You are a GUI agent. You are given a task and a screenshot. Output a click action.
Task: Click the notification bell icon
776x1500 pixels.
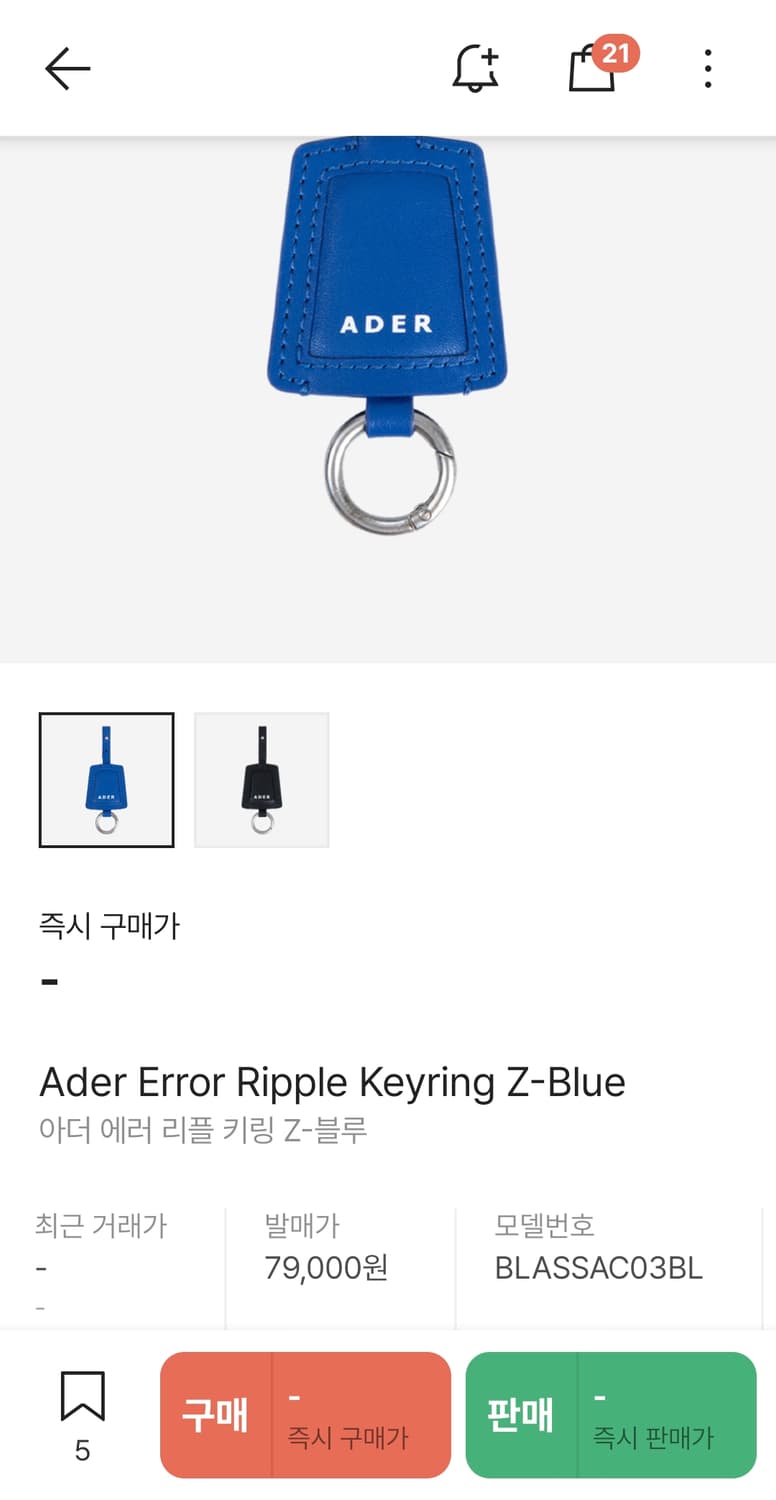tap(476, 68)
